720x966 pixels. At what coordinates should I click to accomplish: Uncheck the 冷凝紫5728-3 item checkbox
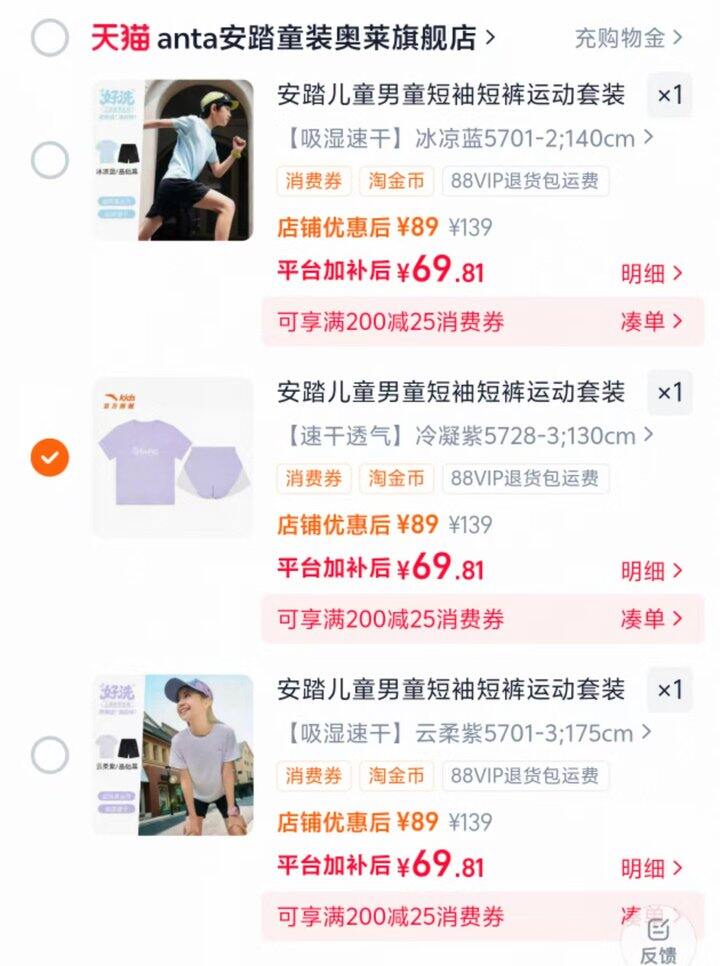pos(49,458)
